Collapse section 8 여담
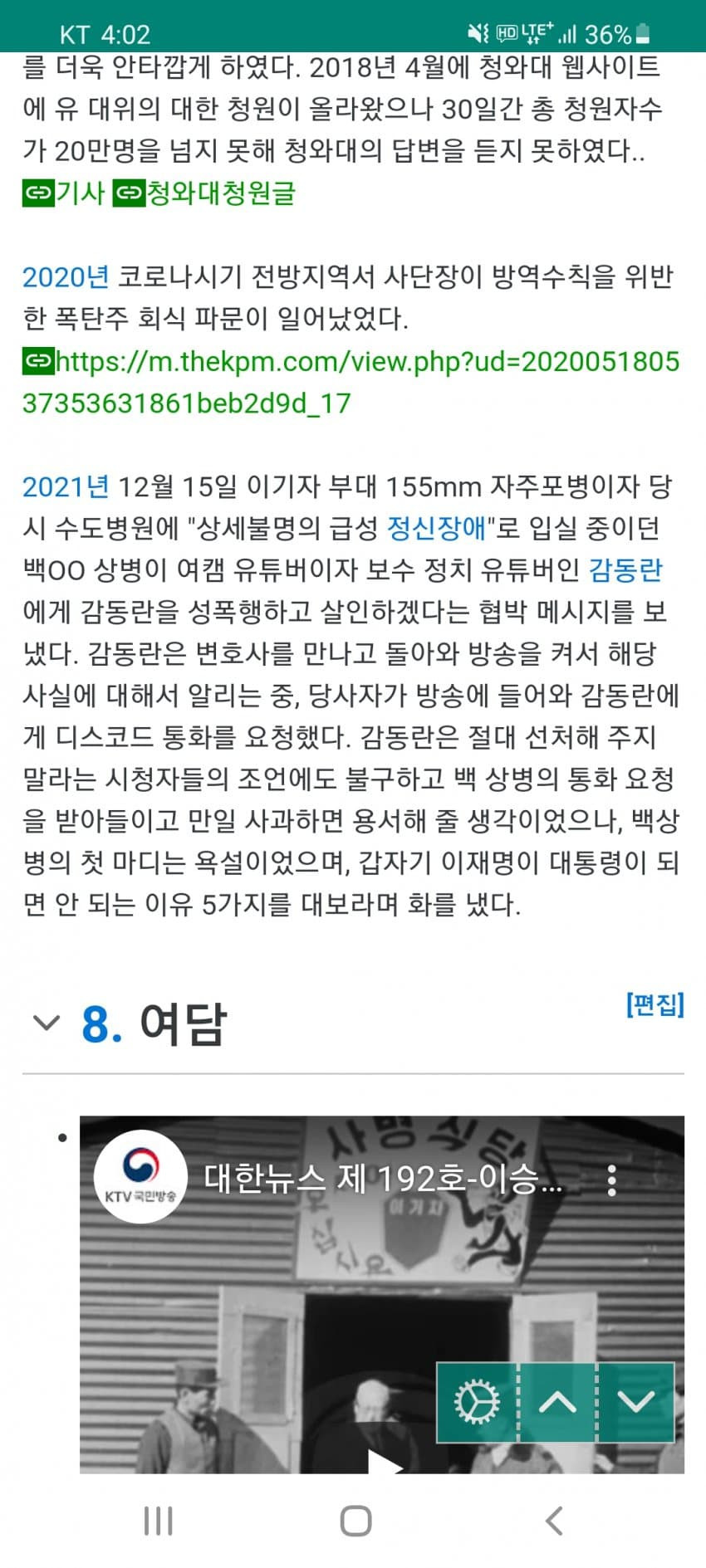This screenshot has width=706, height=1568. pos(46,1023)
